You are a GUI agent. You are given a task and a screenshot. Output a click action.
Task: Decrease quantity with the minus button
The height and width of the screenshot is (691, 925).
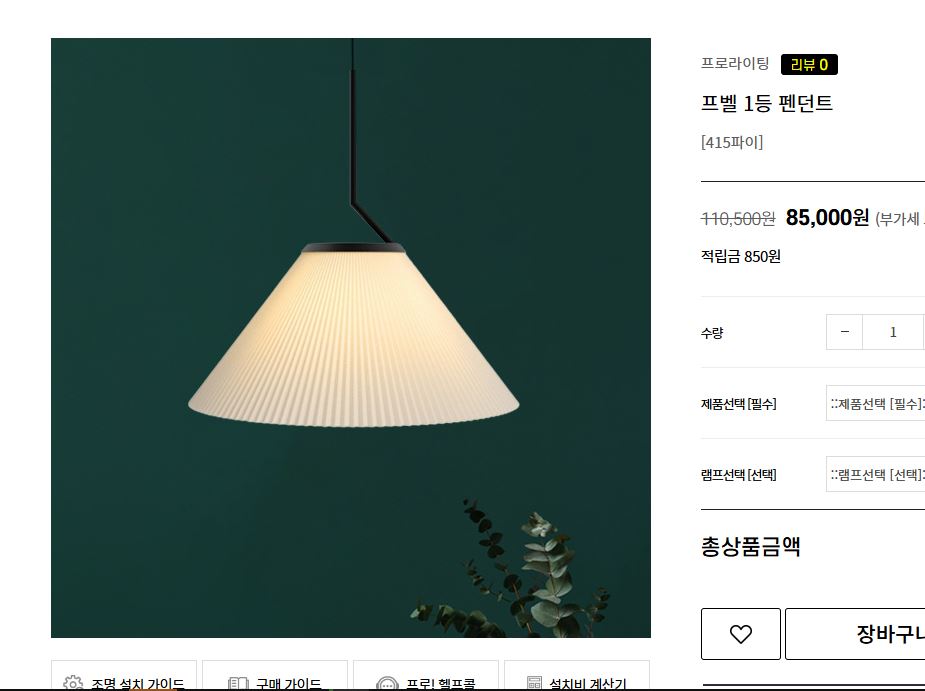pyautogui.click(x=845, y=332)
